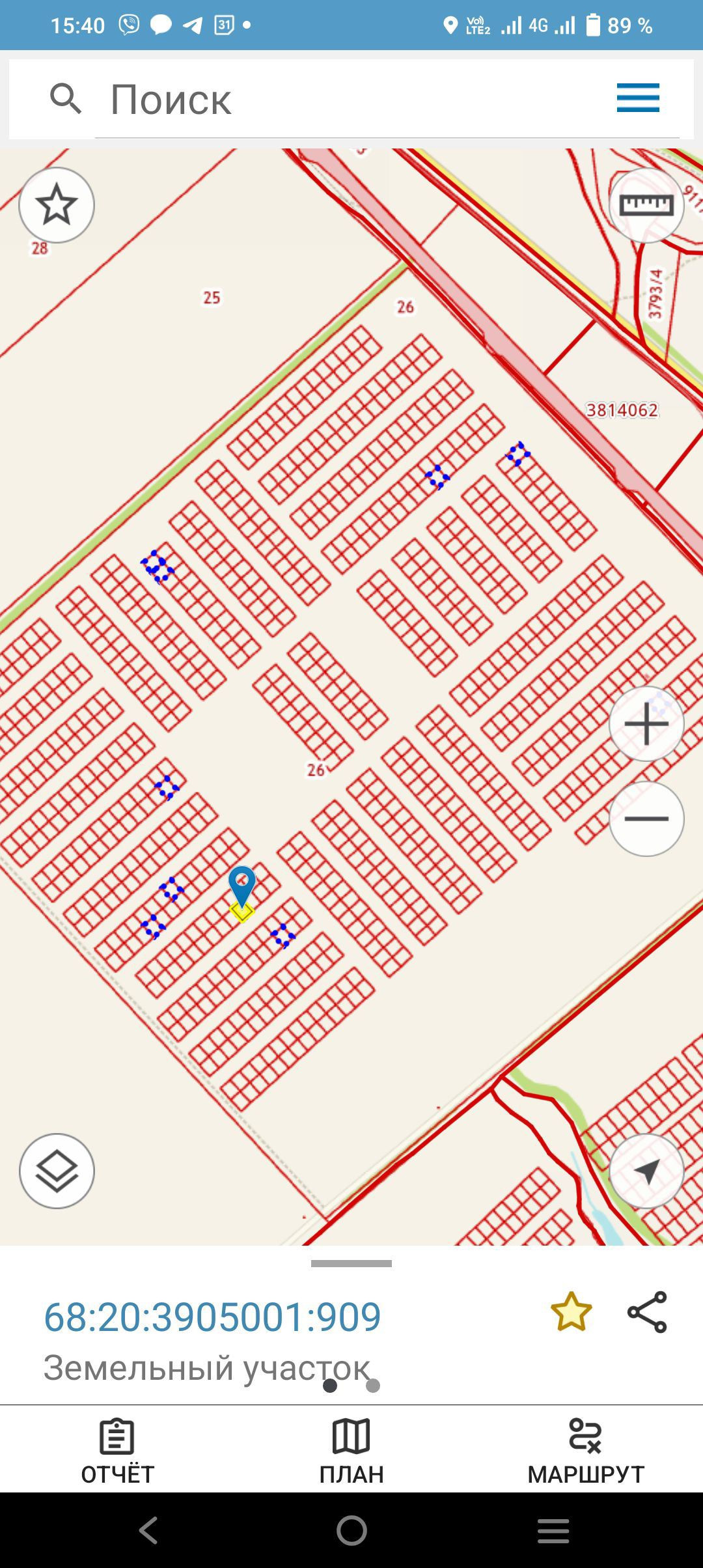This screenshot has width=703, height=1568.
Task: Zoom out of the map
Action: pyautogui.click(x=646, y=819)
